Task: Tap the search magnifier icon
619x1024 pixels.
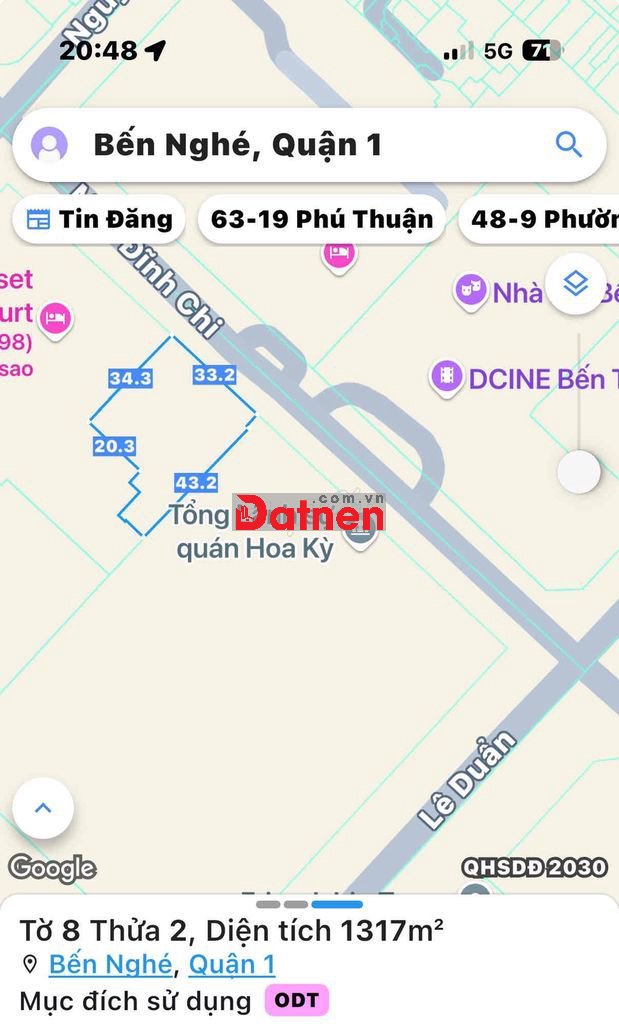Action: pos(568,145)
